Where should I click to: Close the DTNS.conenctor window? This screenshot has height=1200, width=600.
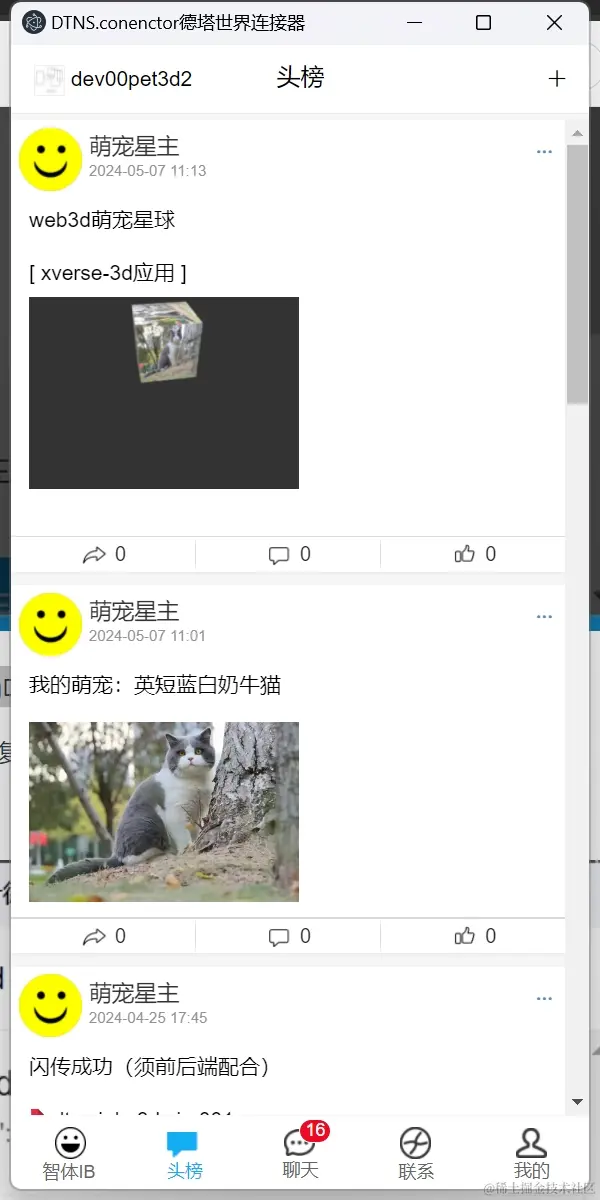pyautogui.click(x=554, y=22)
